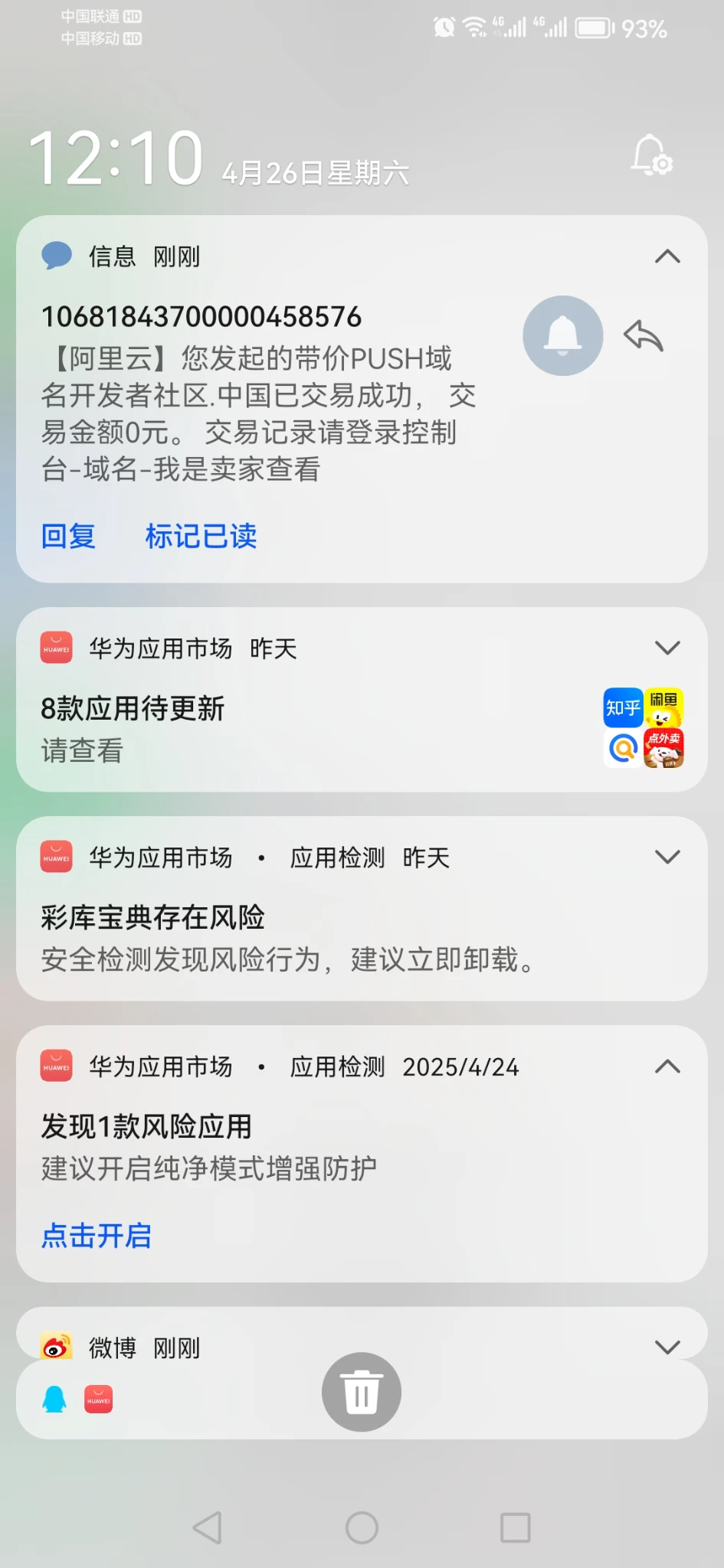Collapse the 发现1款风险应用 notification
This screenshot has height=1568, width=724.
[x=667, y=1067]
